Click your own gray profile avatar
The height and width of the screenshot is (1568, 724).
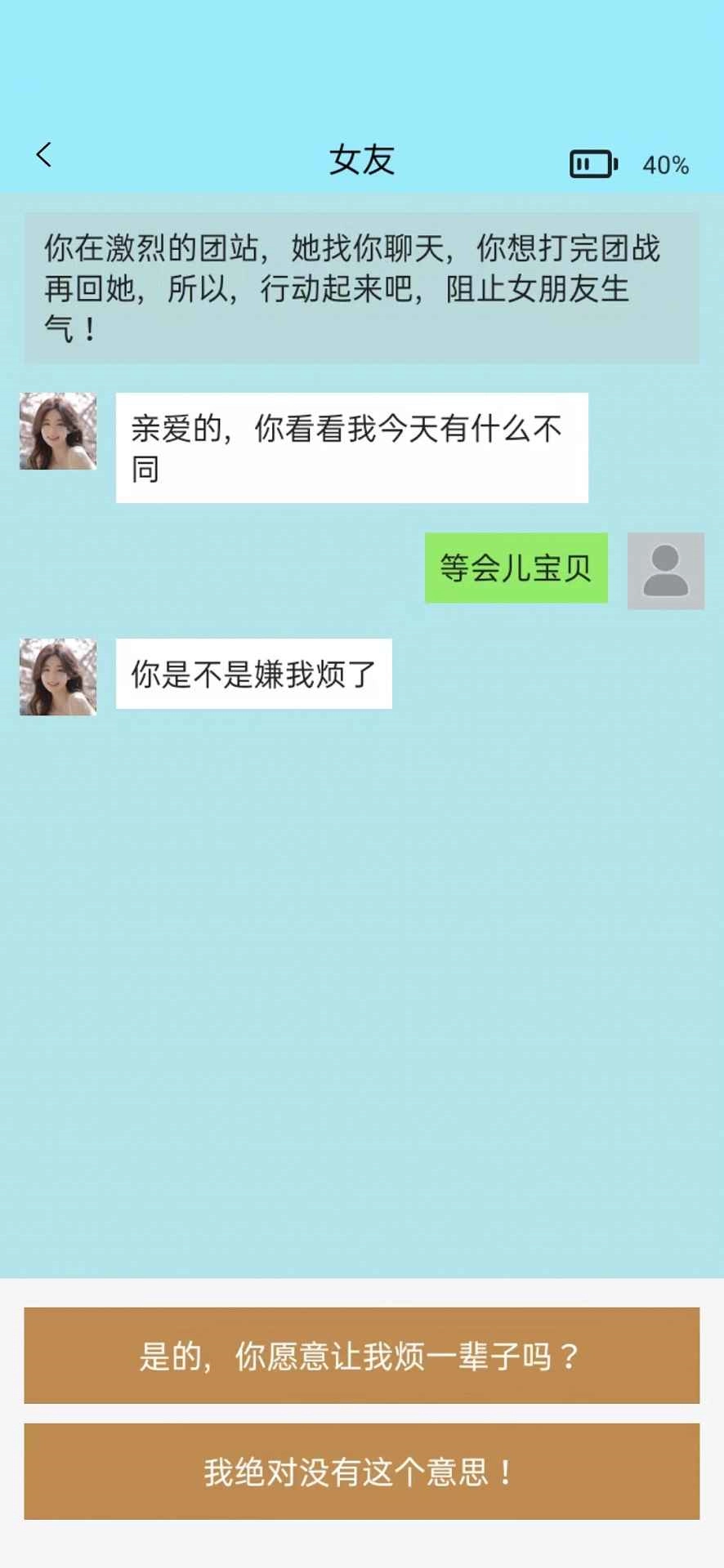coord(666,570)
